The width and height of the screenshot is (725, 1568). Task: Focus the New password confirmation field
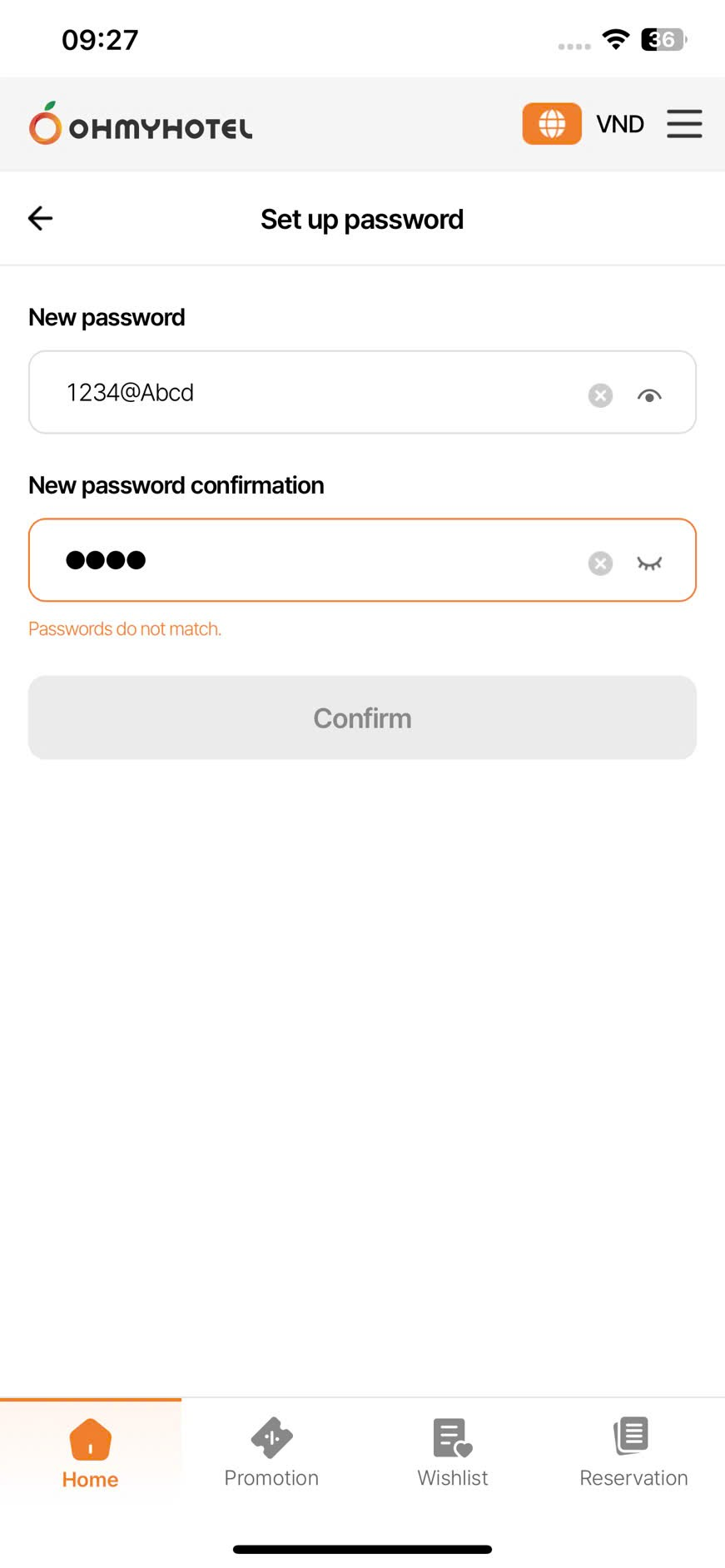(316, 561)
